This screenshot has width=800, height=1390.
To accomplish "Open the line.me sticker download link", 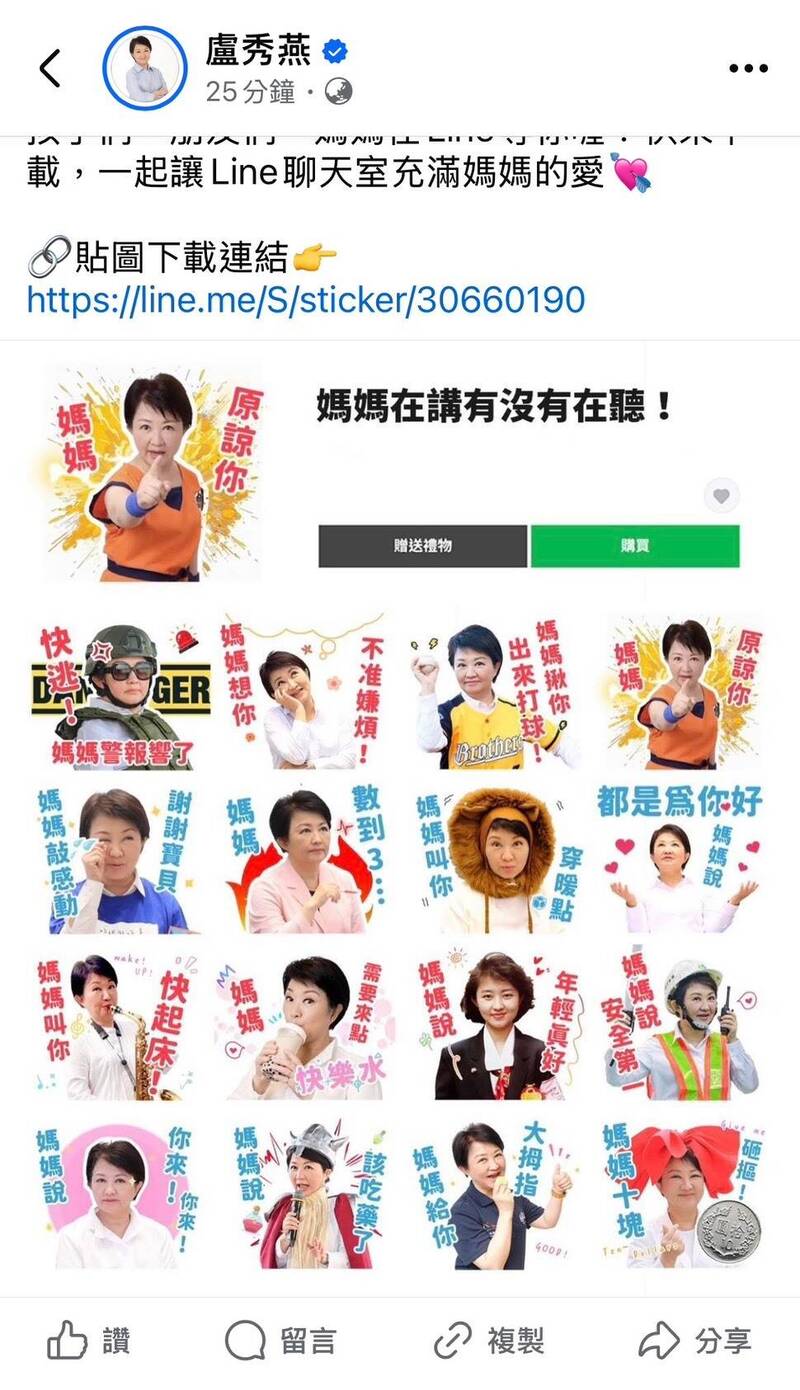I will click(306, 299).
